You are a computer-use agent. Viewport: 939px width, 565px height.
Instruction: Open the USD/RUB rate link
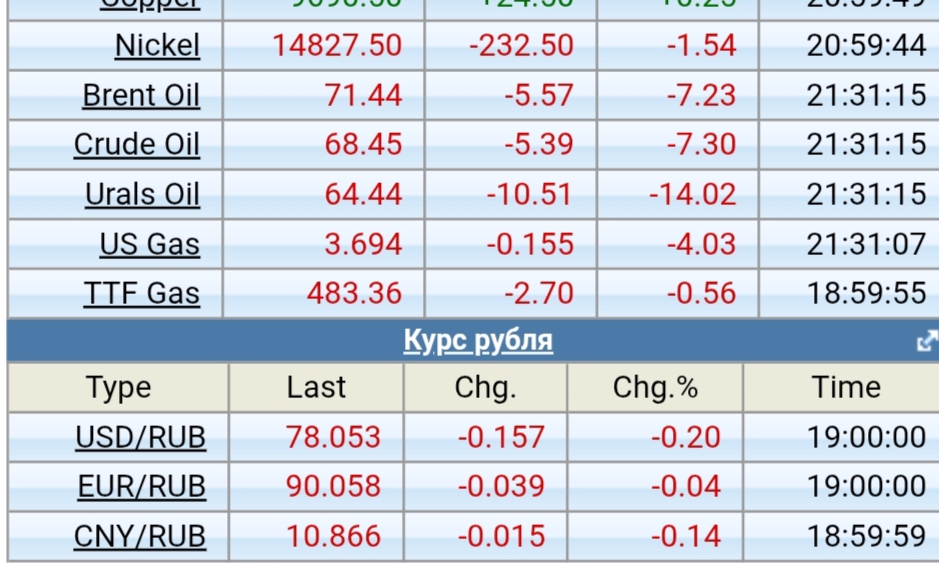[140, 437]
